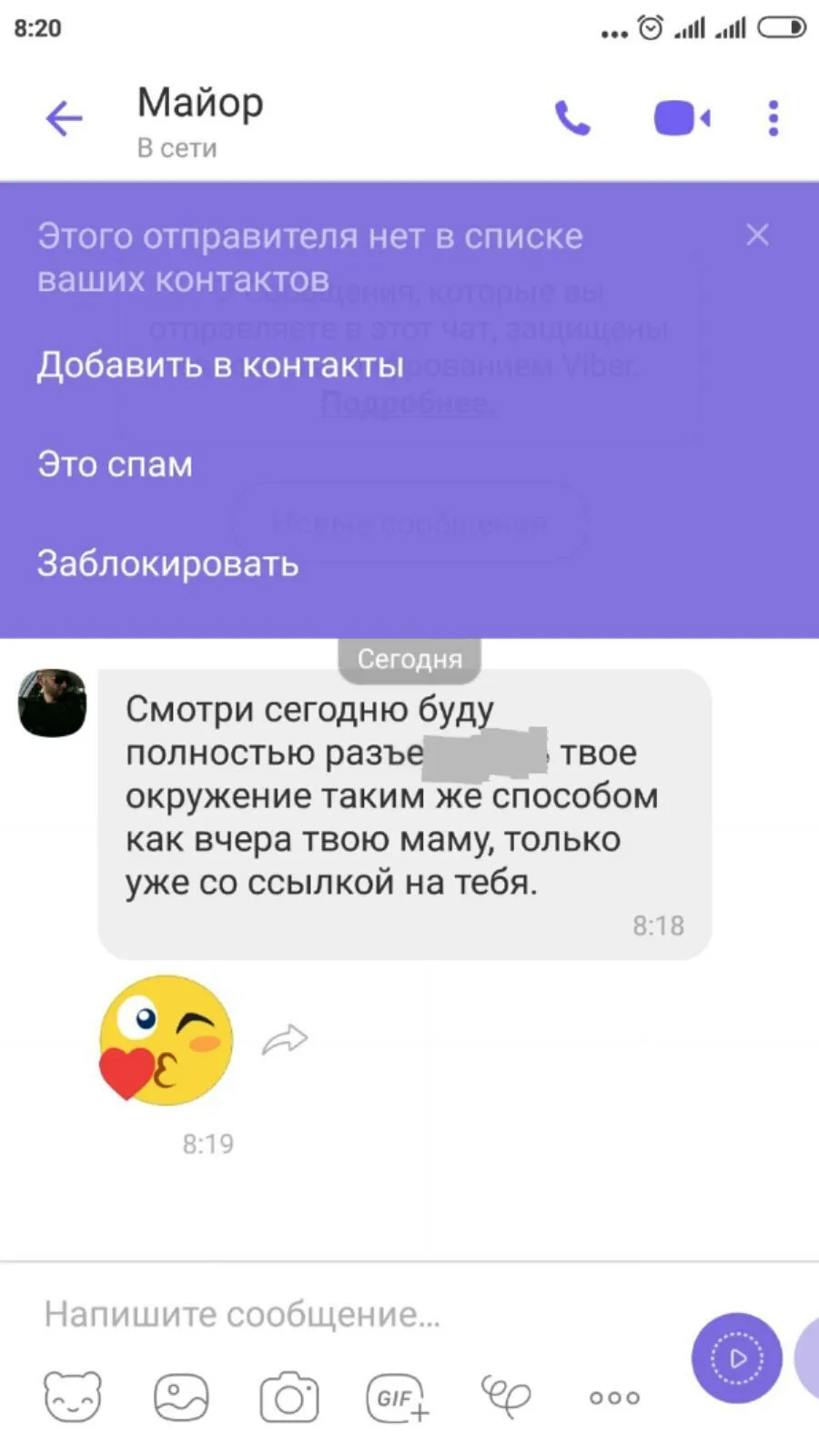This screenshot has height=1456, width=819.
Task: Open the camera to take a photo
Action: (289, 1397)
